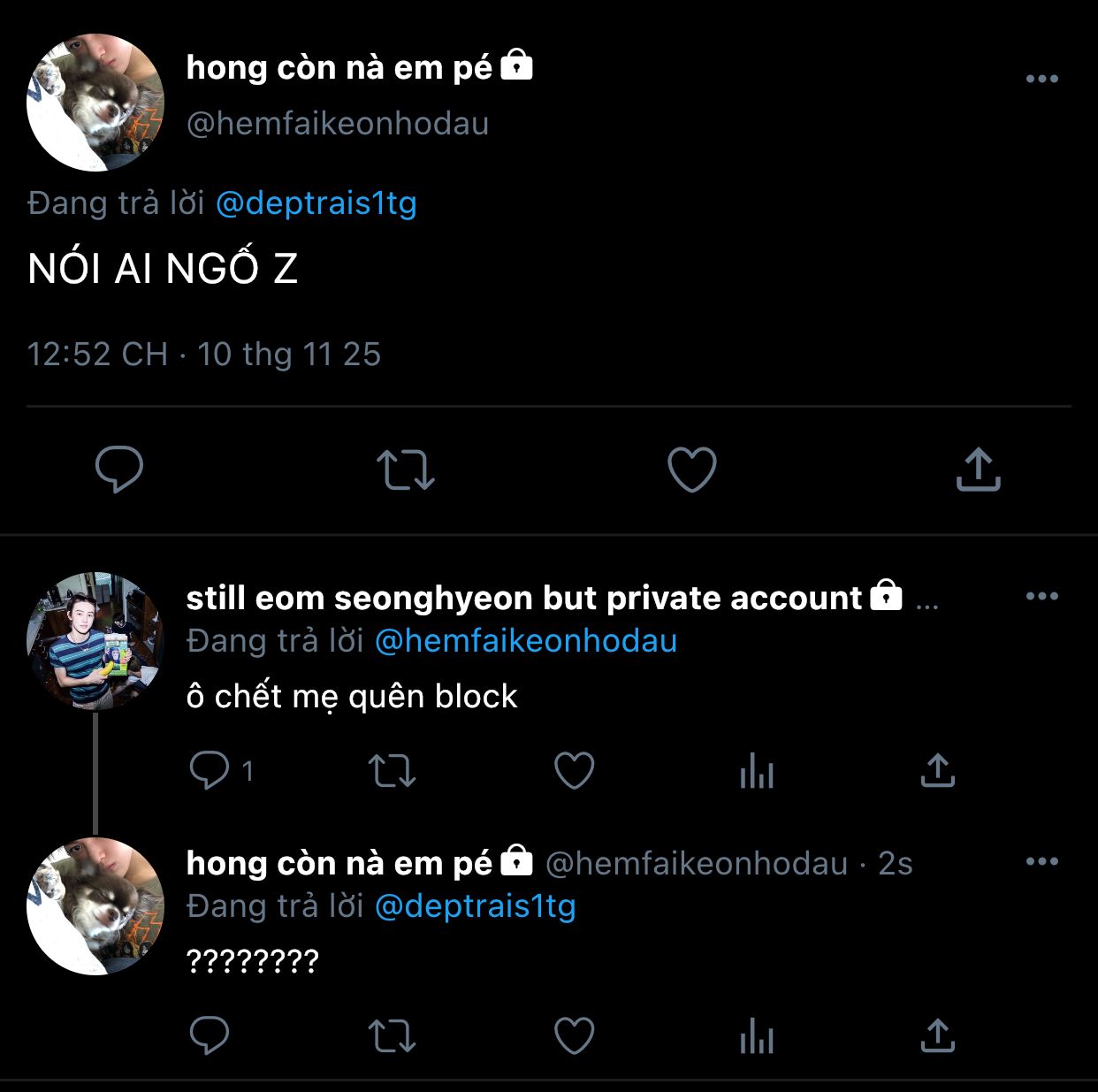
Task: Open hong còn nà em pé's profile picture
Action: pyautogui.click(x=95, y=103)
